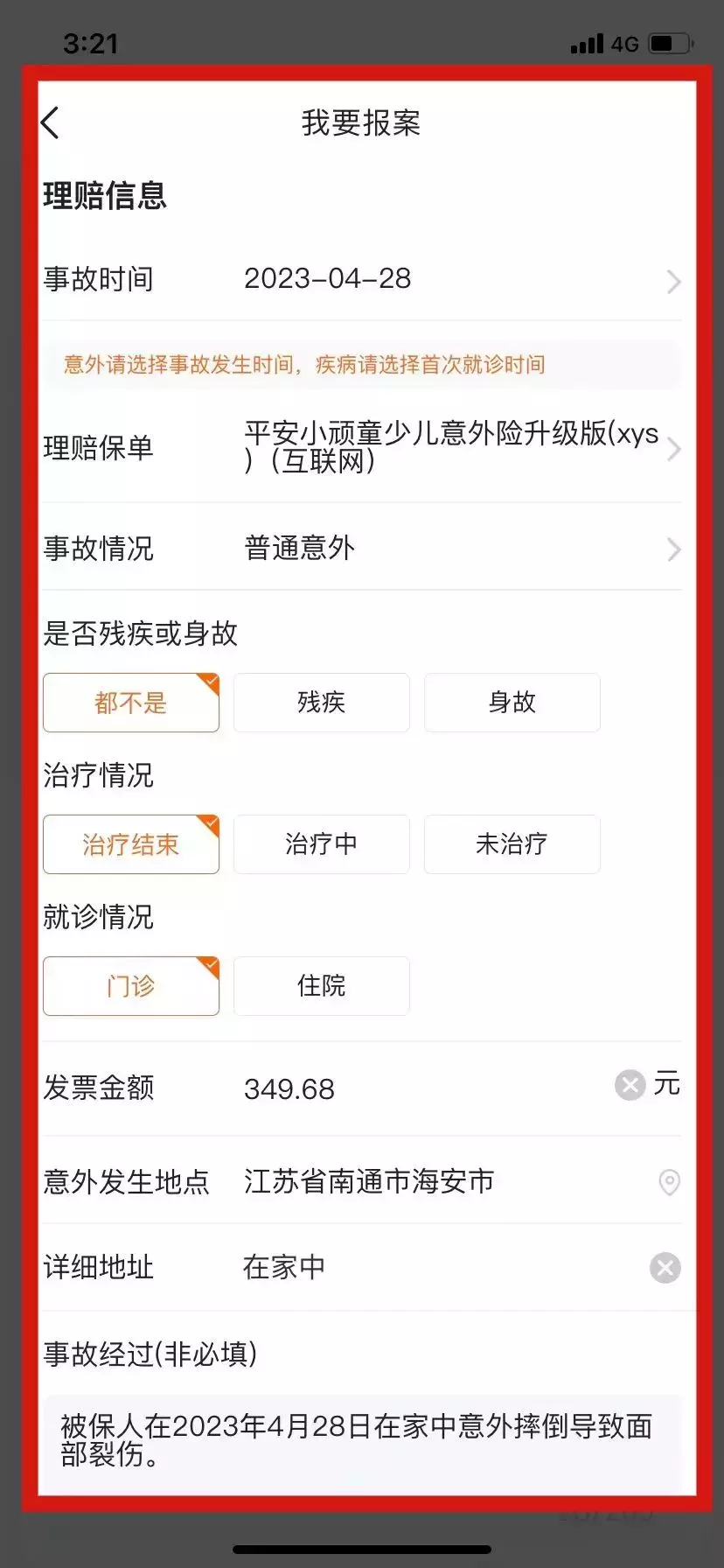
Task: Open the 事故情况 selector
Action: tap(362, 549)
